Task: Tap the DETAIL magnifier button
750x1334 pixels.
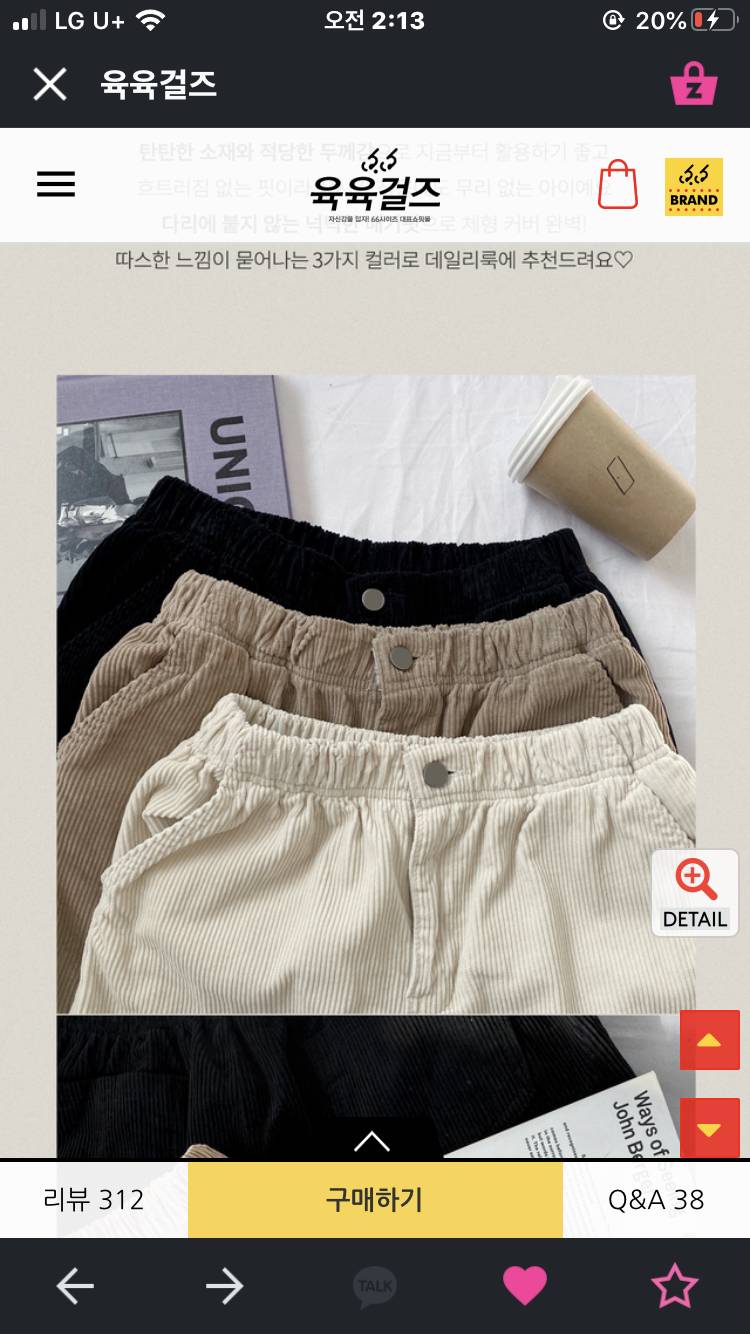Action: [695, 893]
